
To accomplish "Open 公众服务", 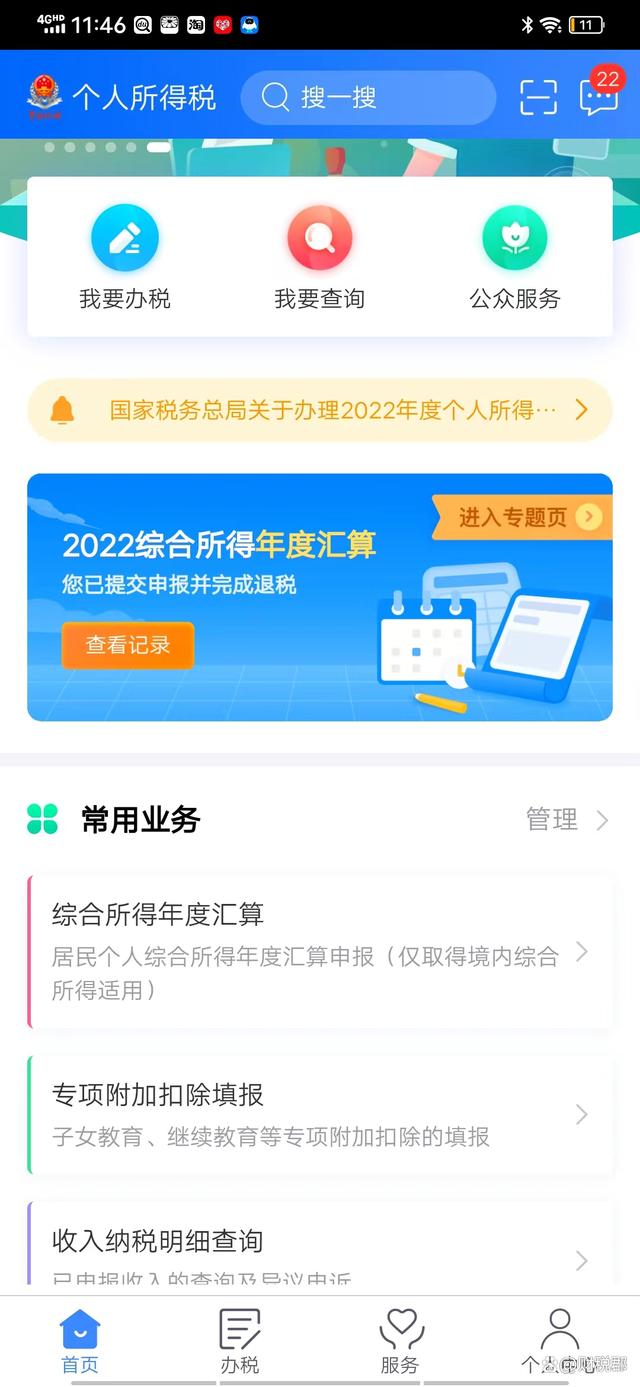I will (515, 259).
